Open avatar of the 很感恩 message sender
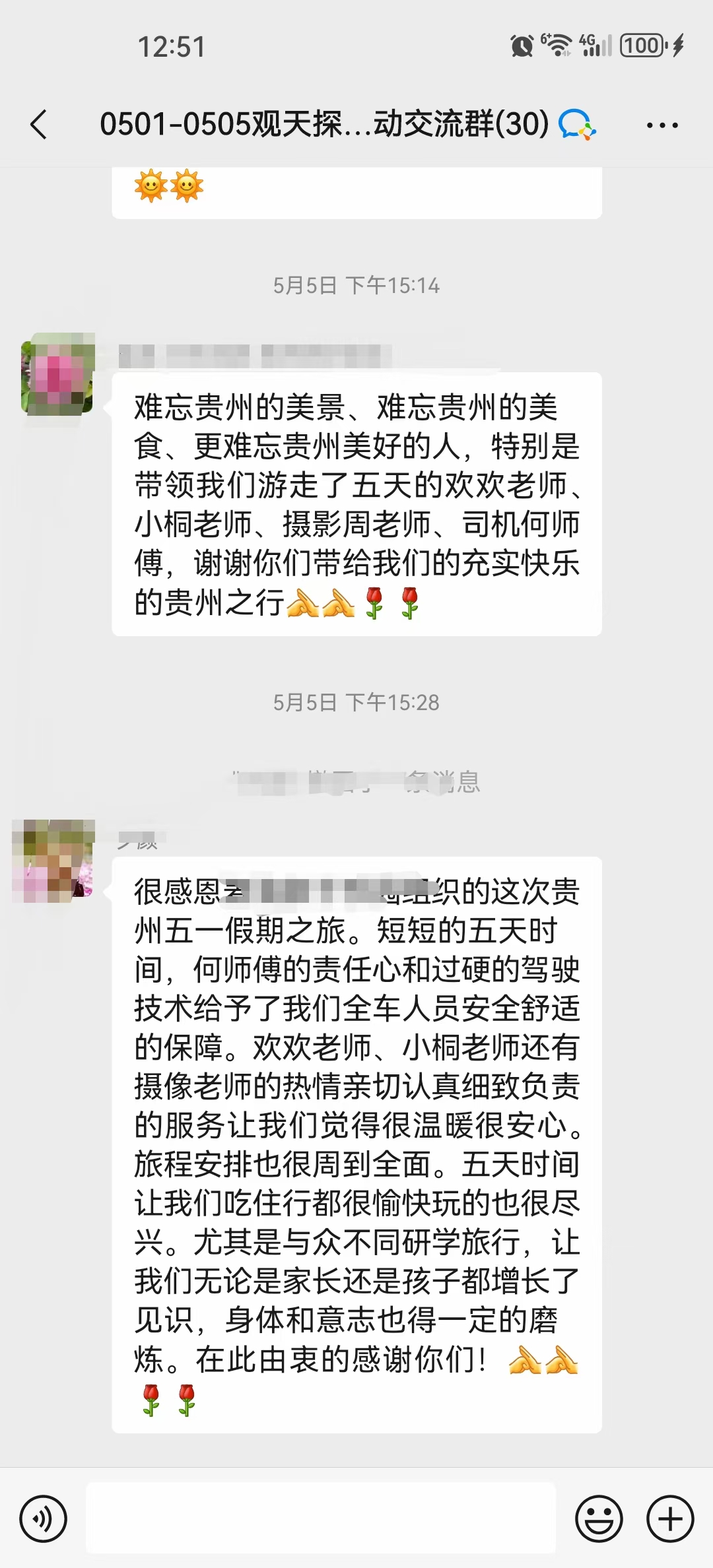The height and width of the screenshot is (1568, 713). point(53,860)
